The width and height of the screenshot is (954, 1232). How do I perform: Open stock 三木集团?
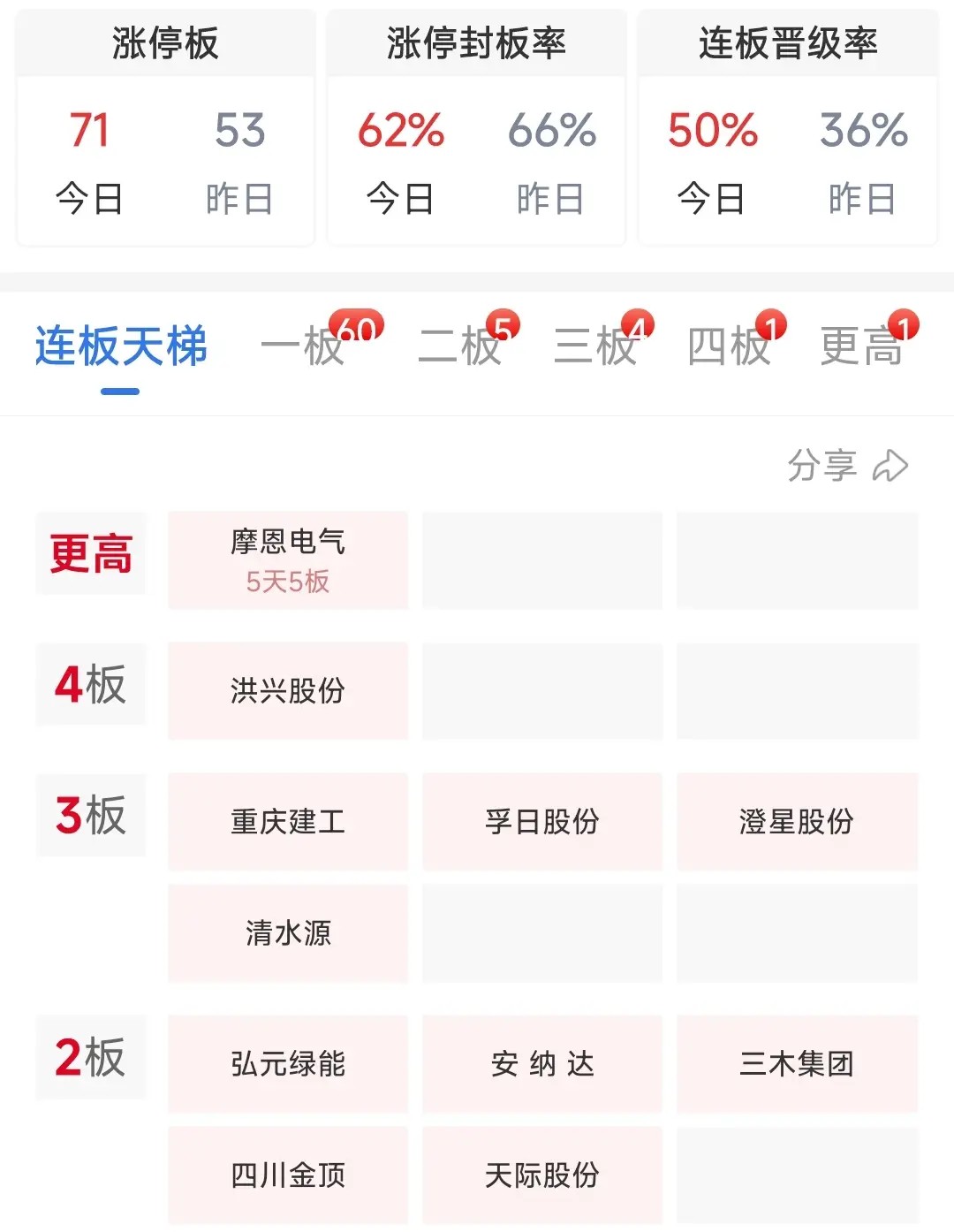[x=797, y=1064]
